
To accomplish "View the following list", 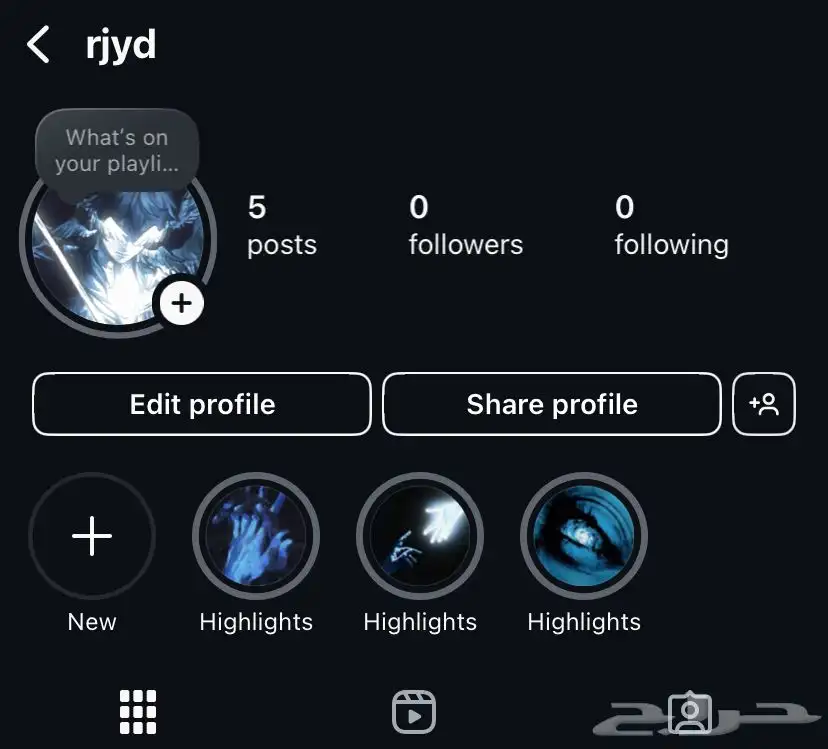I will click(x=670, y=226).
